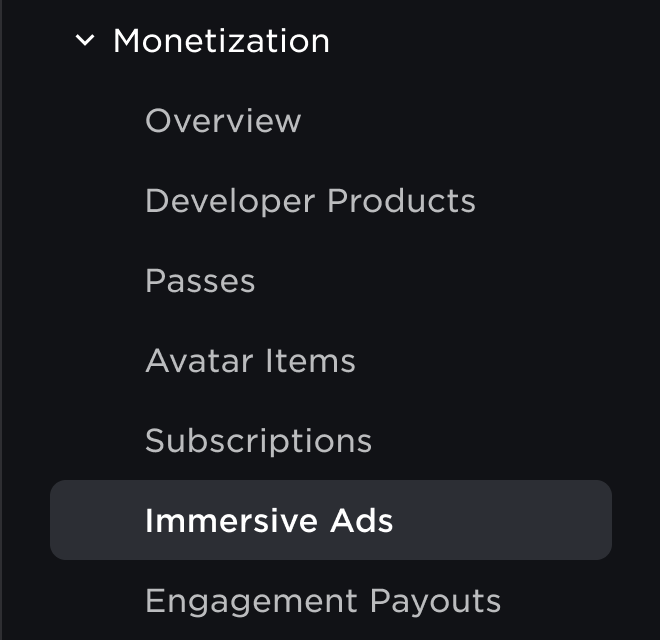Open the Passes page

(200, 281)
